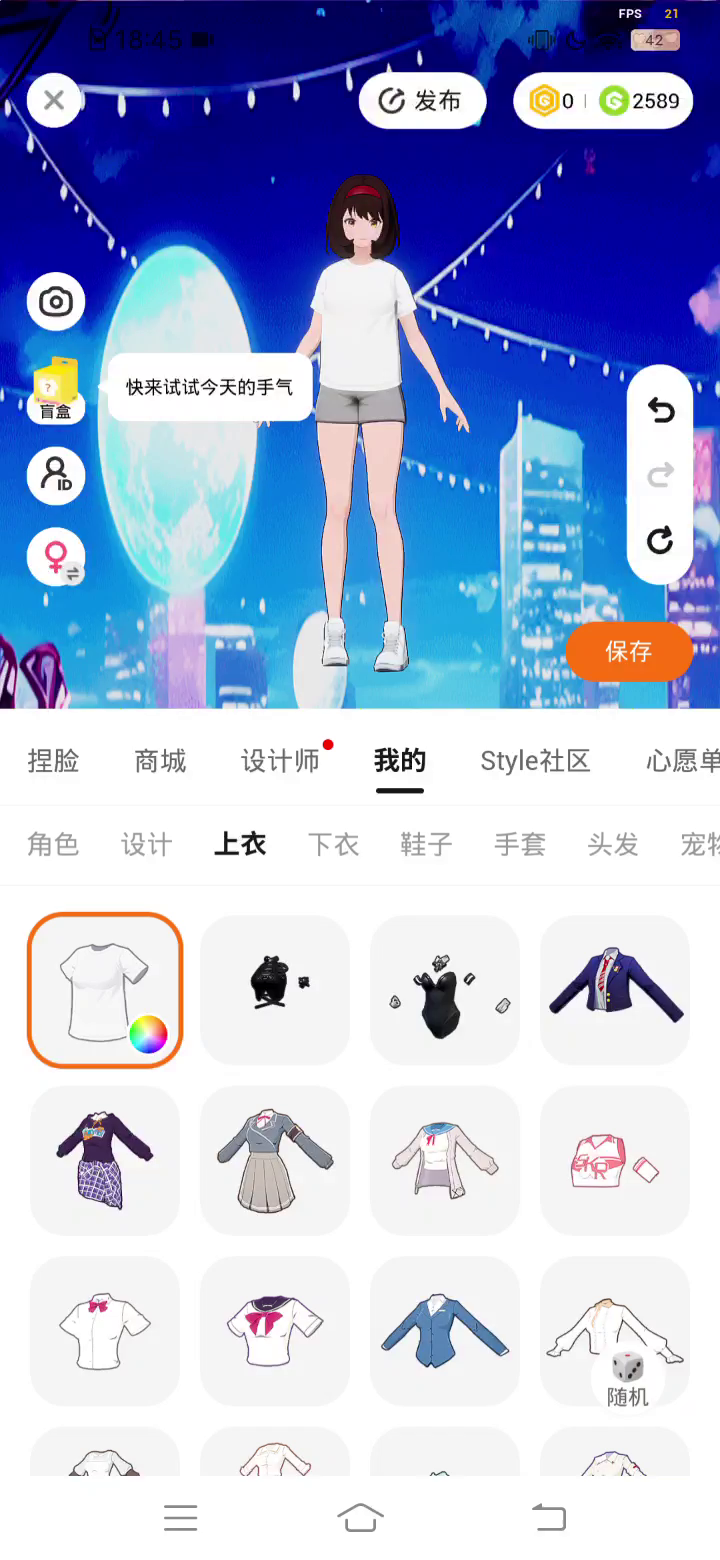Switch to the 捏脸 tab
Image resolution: width=720 pixels, height=1560 pixels.
(53, 761)
